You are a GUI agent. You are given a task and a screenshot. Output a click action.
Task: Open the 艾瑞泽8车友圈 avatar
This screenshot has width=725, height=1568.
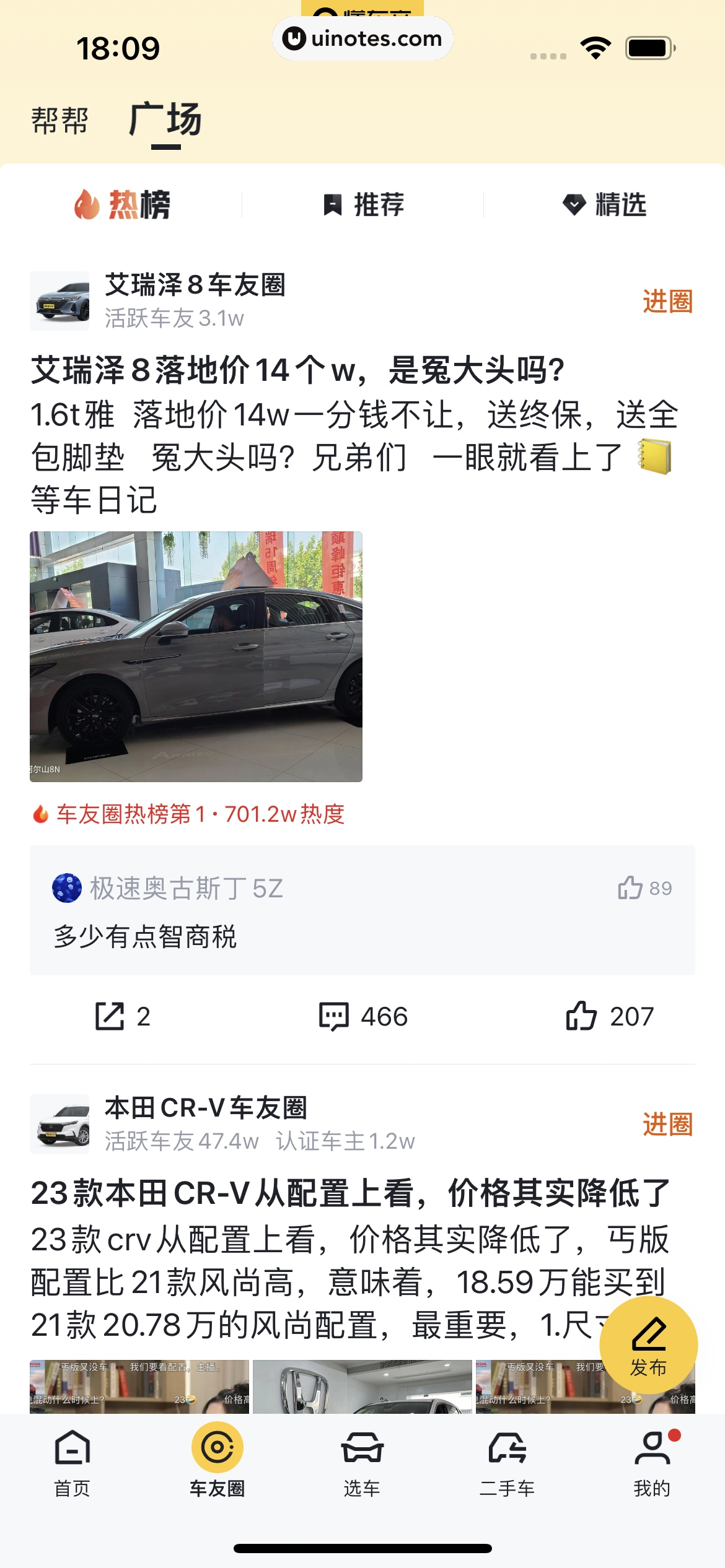(59, 301)
